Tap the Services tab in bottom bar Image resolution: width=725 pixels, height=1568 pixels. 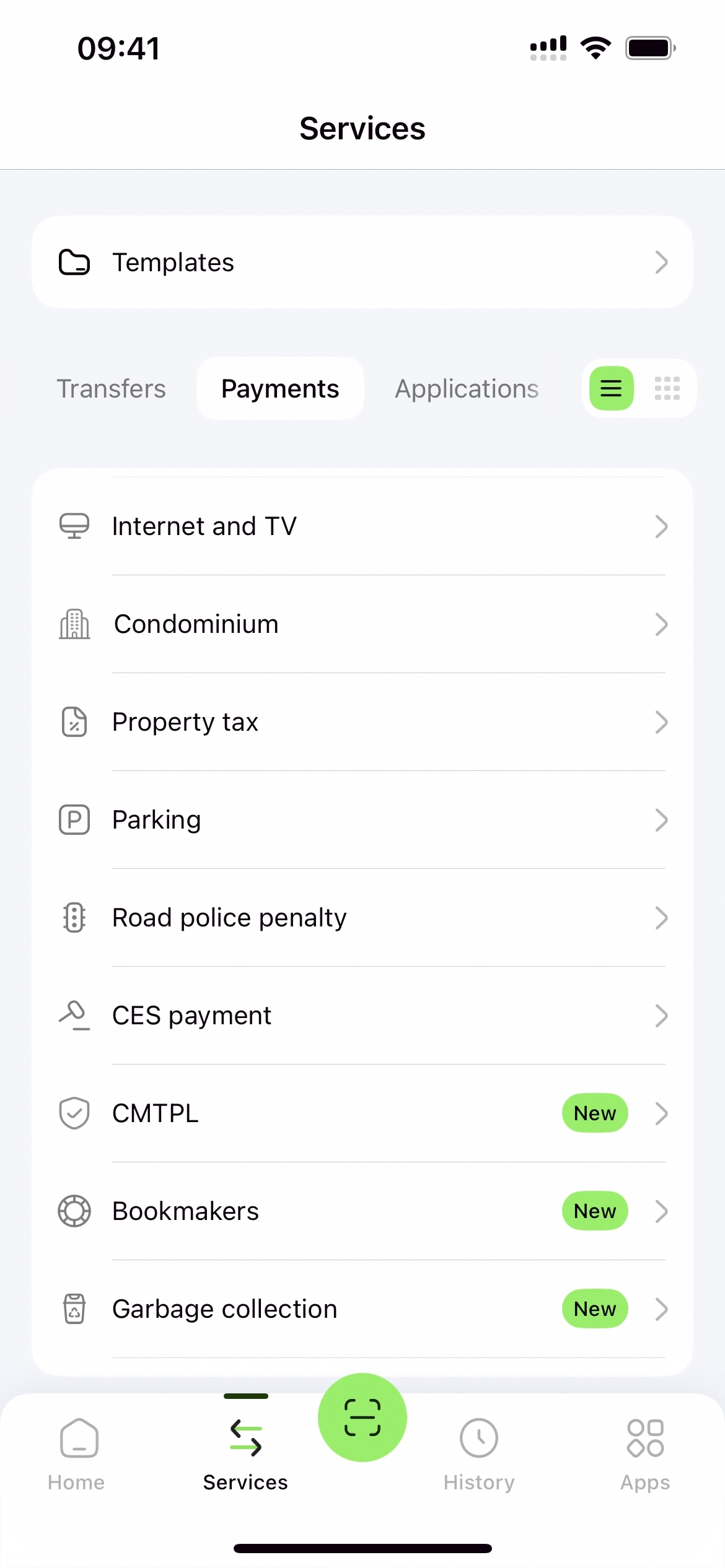245,1453
